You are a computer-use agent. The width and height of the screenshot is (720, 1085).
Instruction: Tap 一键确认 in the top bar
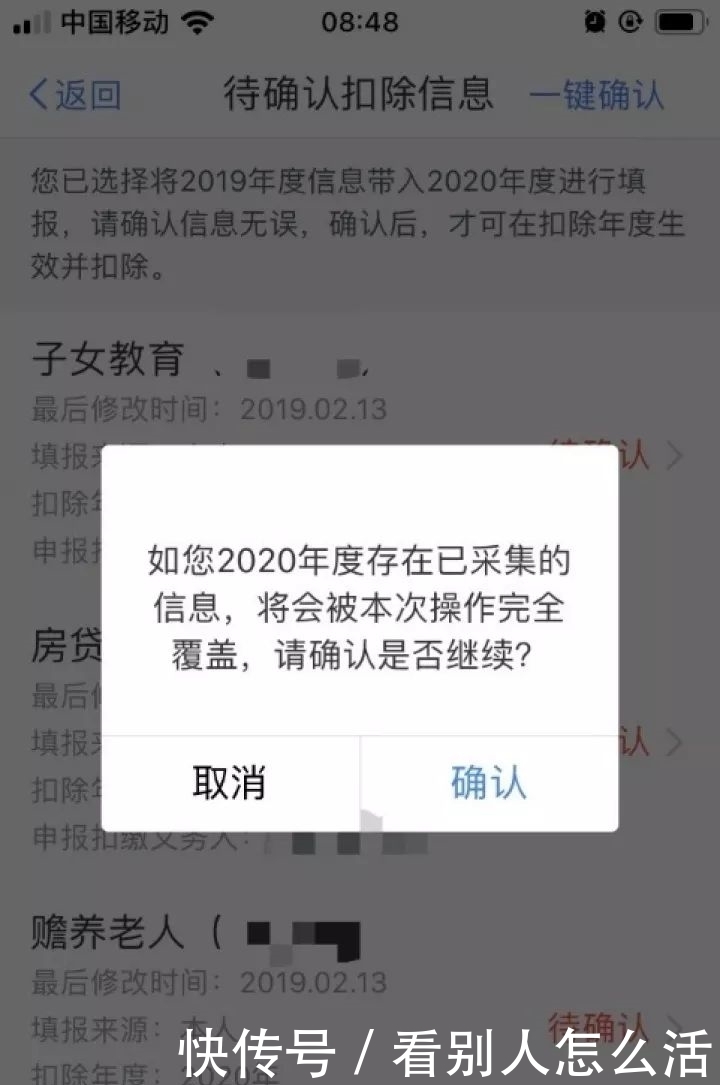[x=596, y=95]
